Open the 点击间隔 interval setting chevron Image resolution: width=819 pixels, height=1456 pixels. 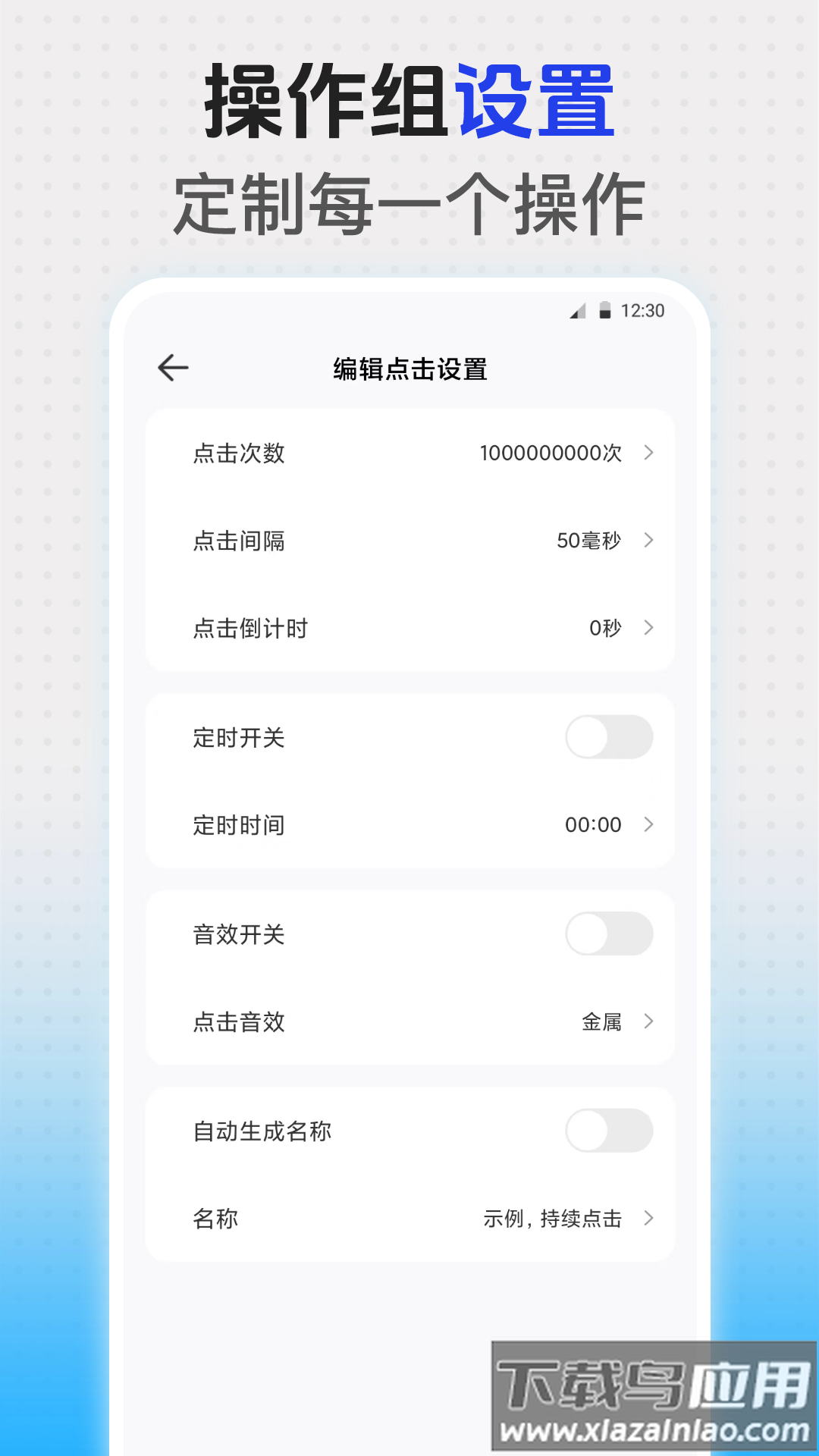(648, 541)
